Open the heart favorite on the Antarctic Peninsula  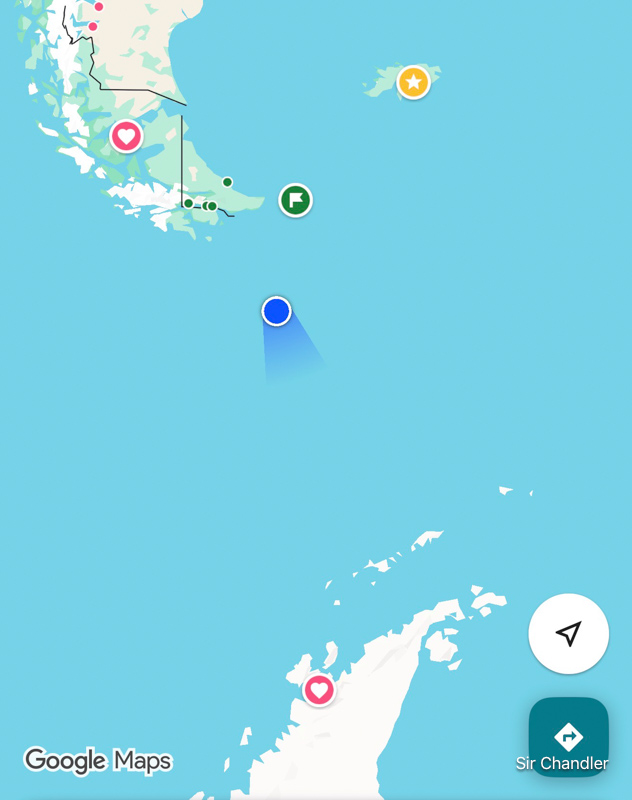coord(318,689)
